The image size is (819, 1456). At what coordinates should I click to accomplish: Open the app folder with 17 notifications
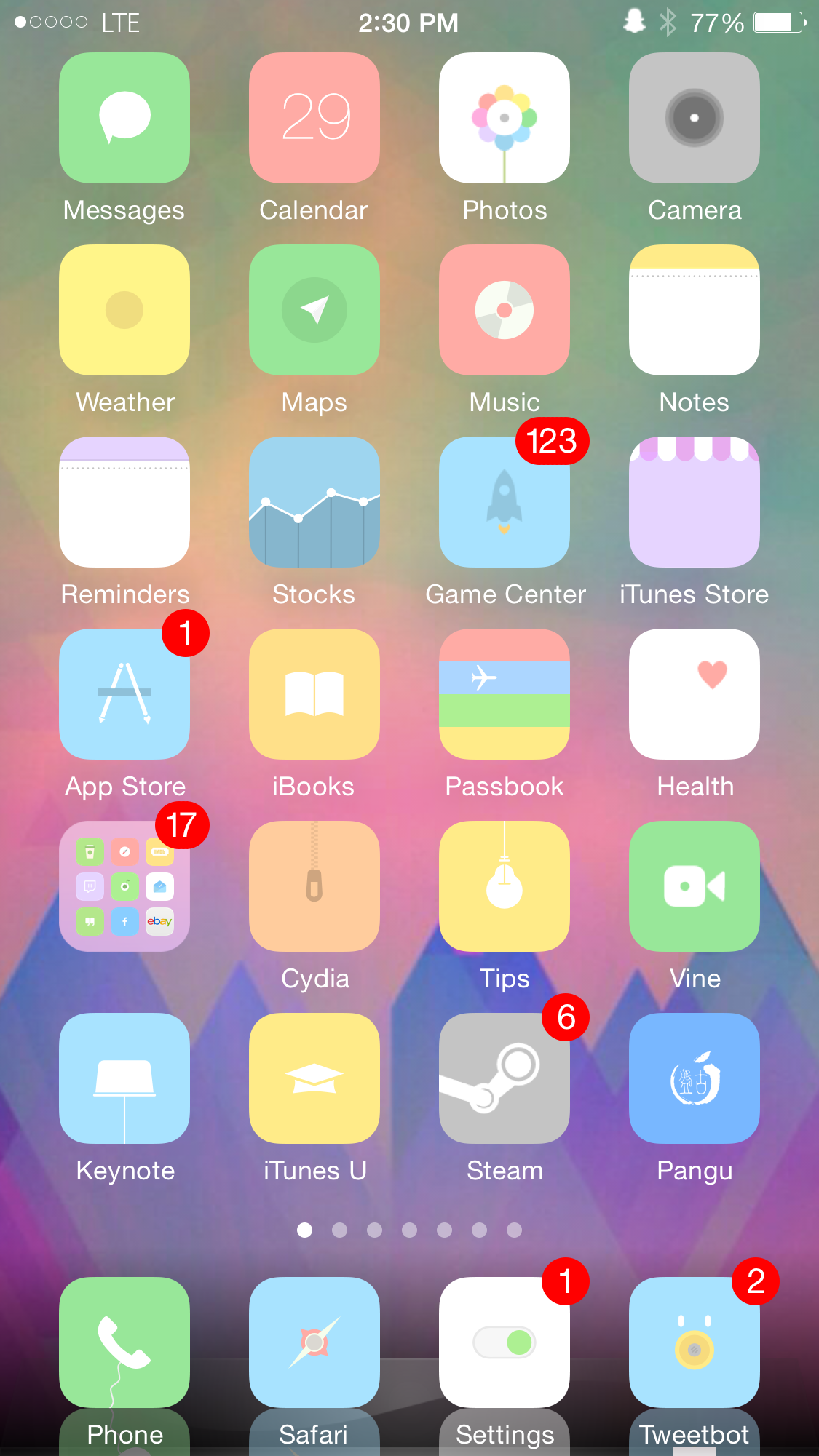[x=124, y=886]
